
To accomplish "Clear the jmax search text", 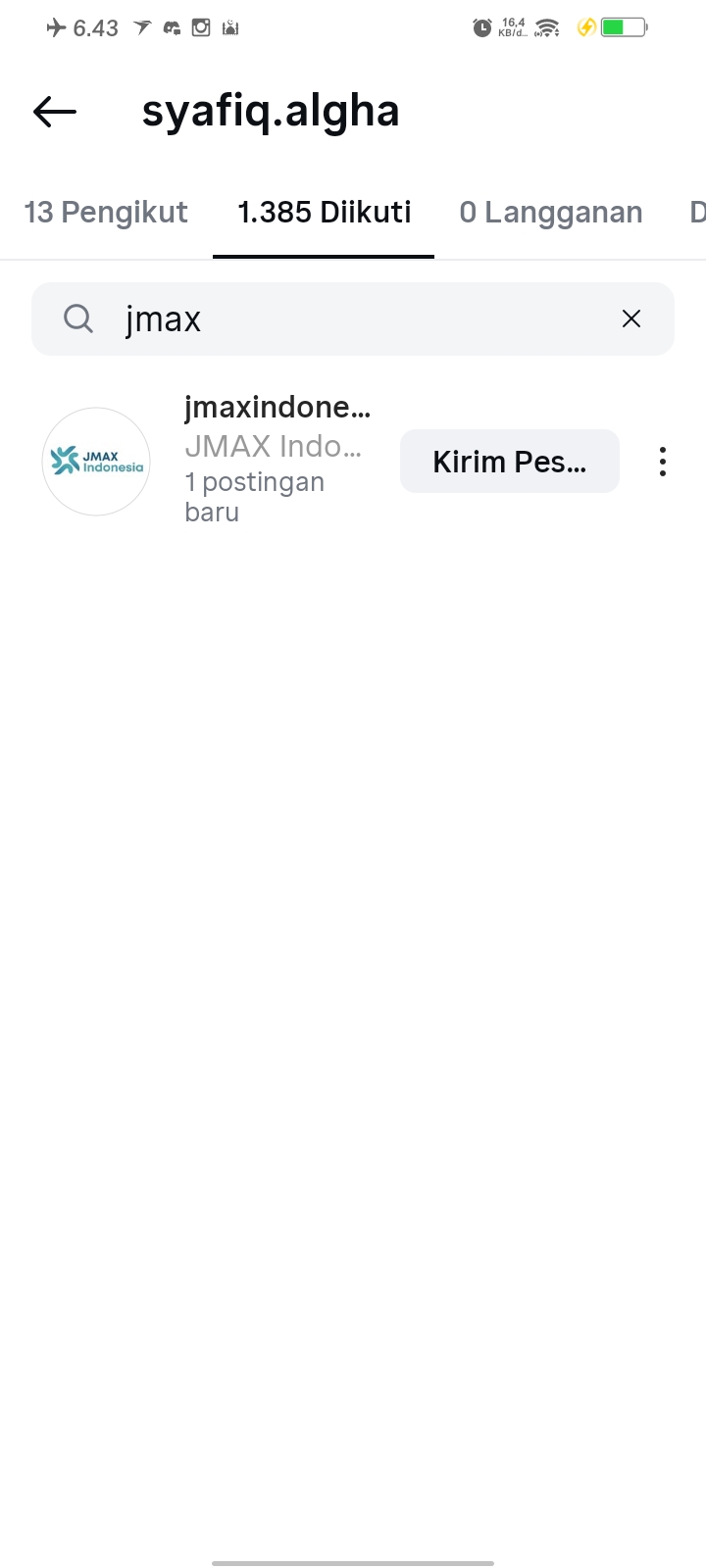I will 631,318.
